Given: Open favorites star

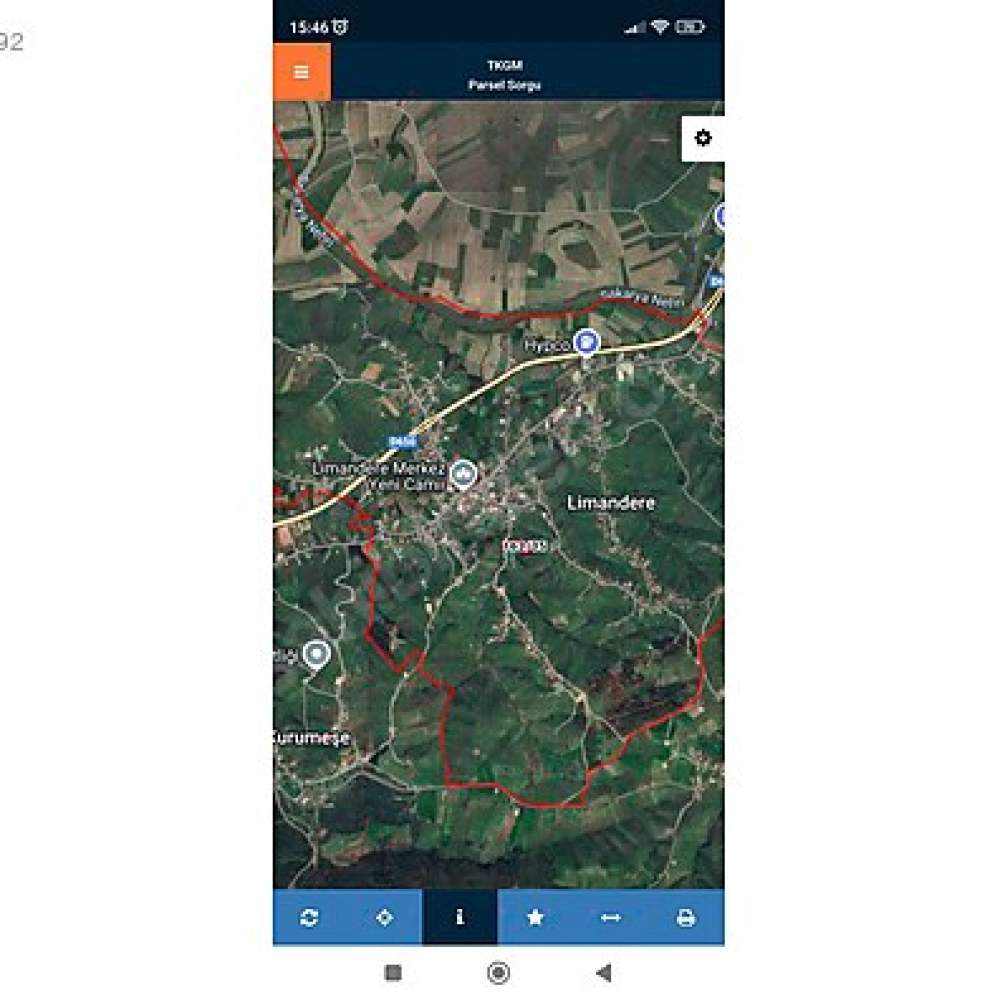Looking at the screenshot, I should point(535,917).
